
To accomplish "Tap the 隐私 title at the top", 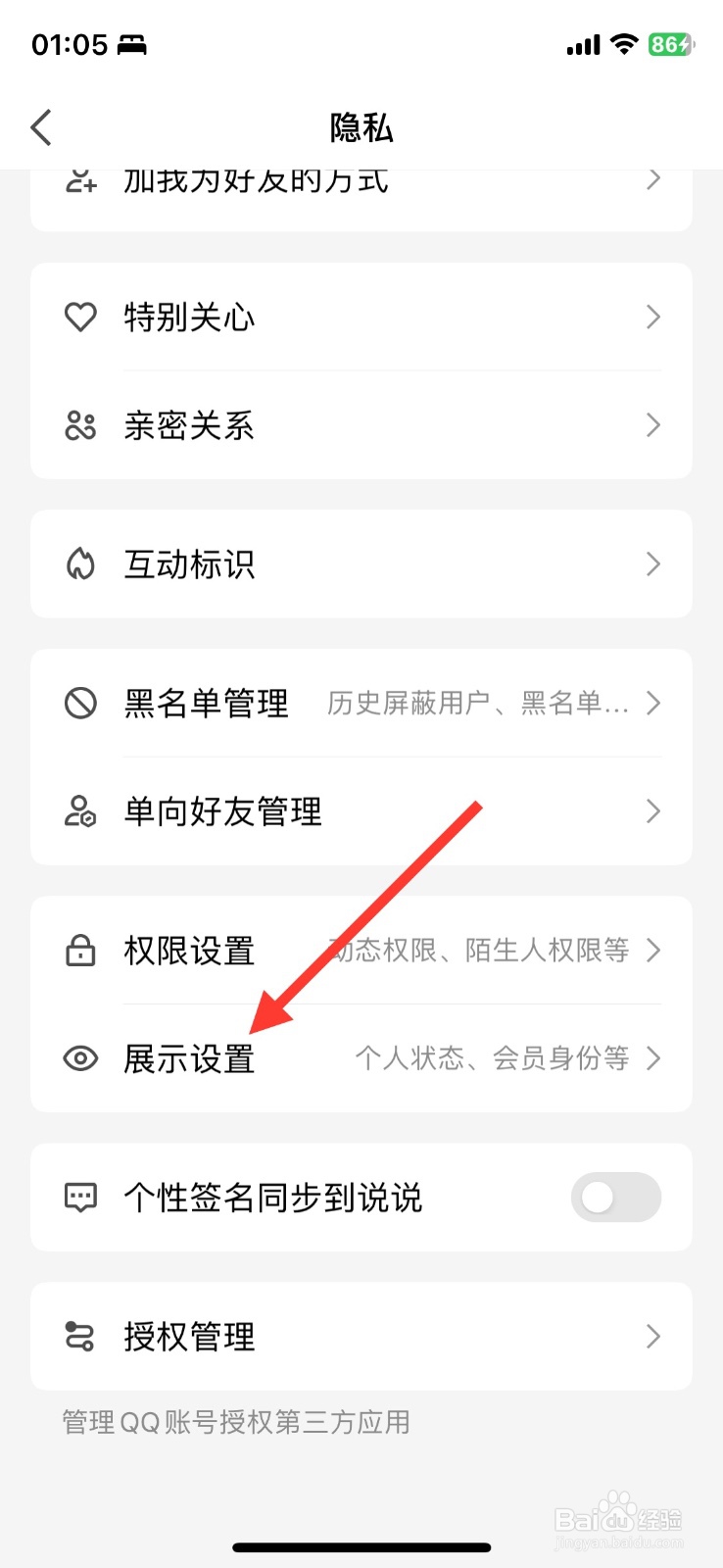I will (x=361, y=127).
